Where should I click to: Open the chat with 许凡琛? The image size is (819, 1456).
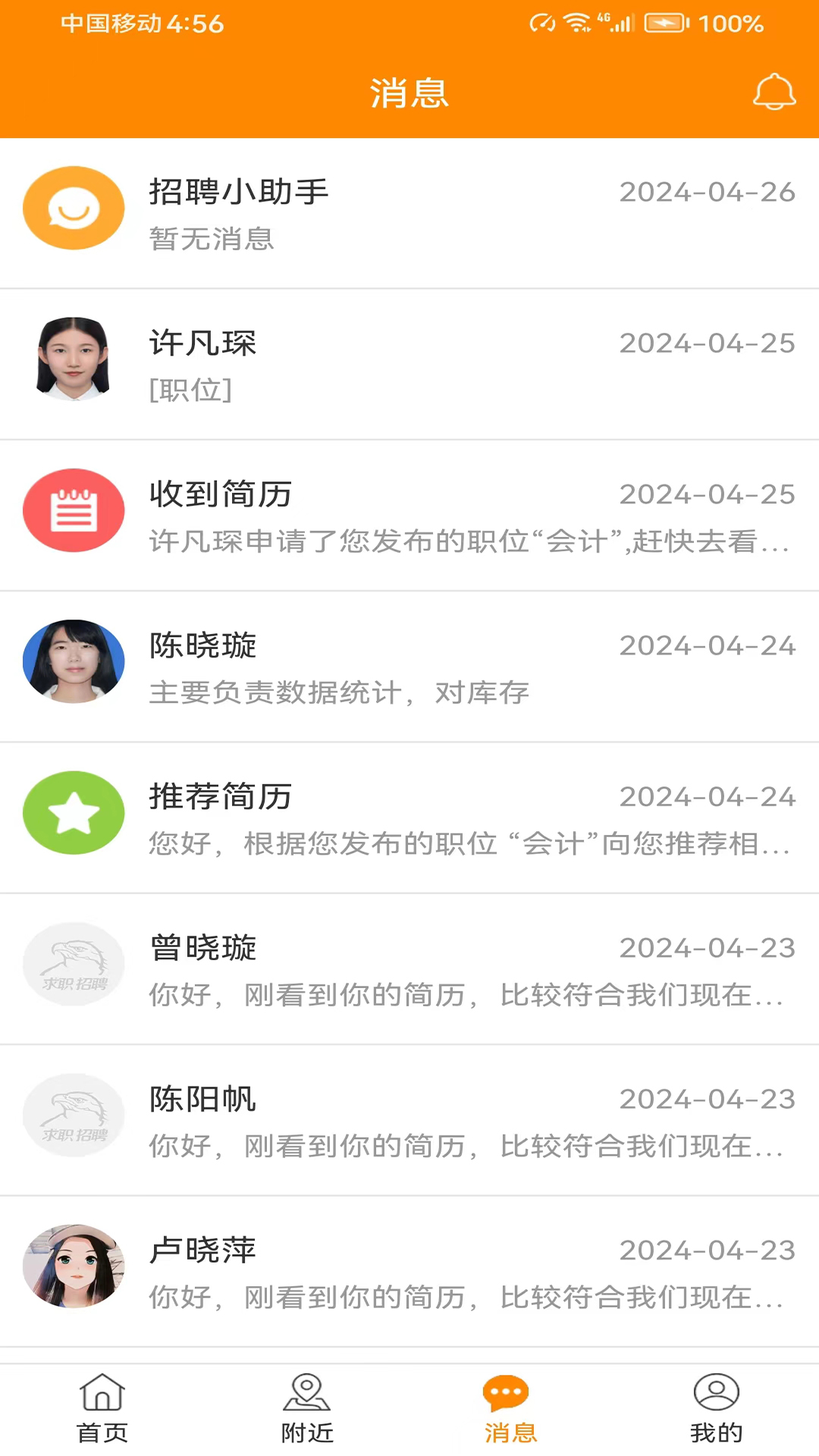tap(409, 364)
